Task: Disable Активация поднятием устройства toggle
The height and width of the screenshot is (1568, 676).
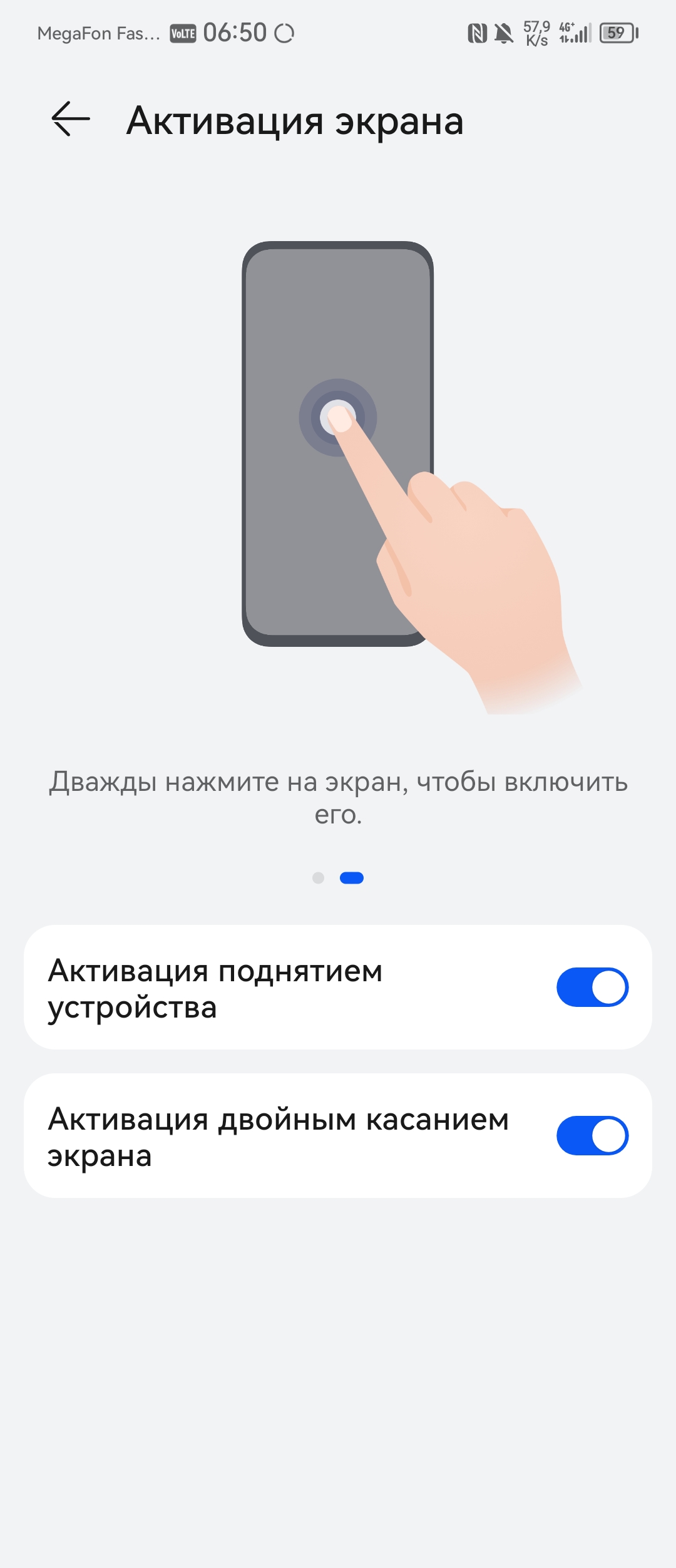Action: [x=592, y=988]
